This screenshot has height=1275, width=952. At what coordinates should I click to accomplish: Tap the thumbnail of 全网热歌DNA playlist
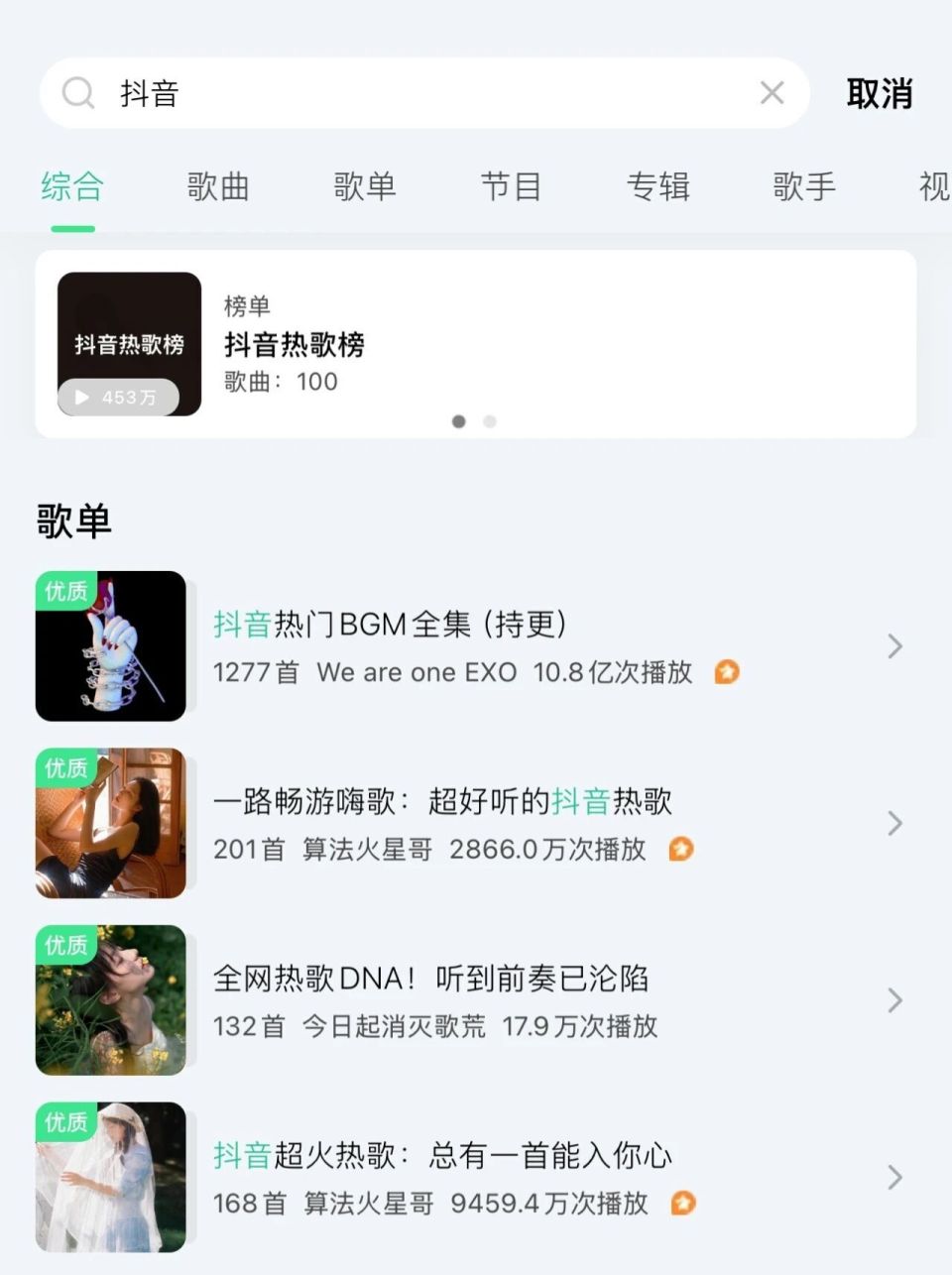pos(111,999)
